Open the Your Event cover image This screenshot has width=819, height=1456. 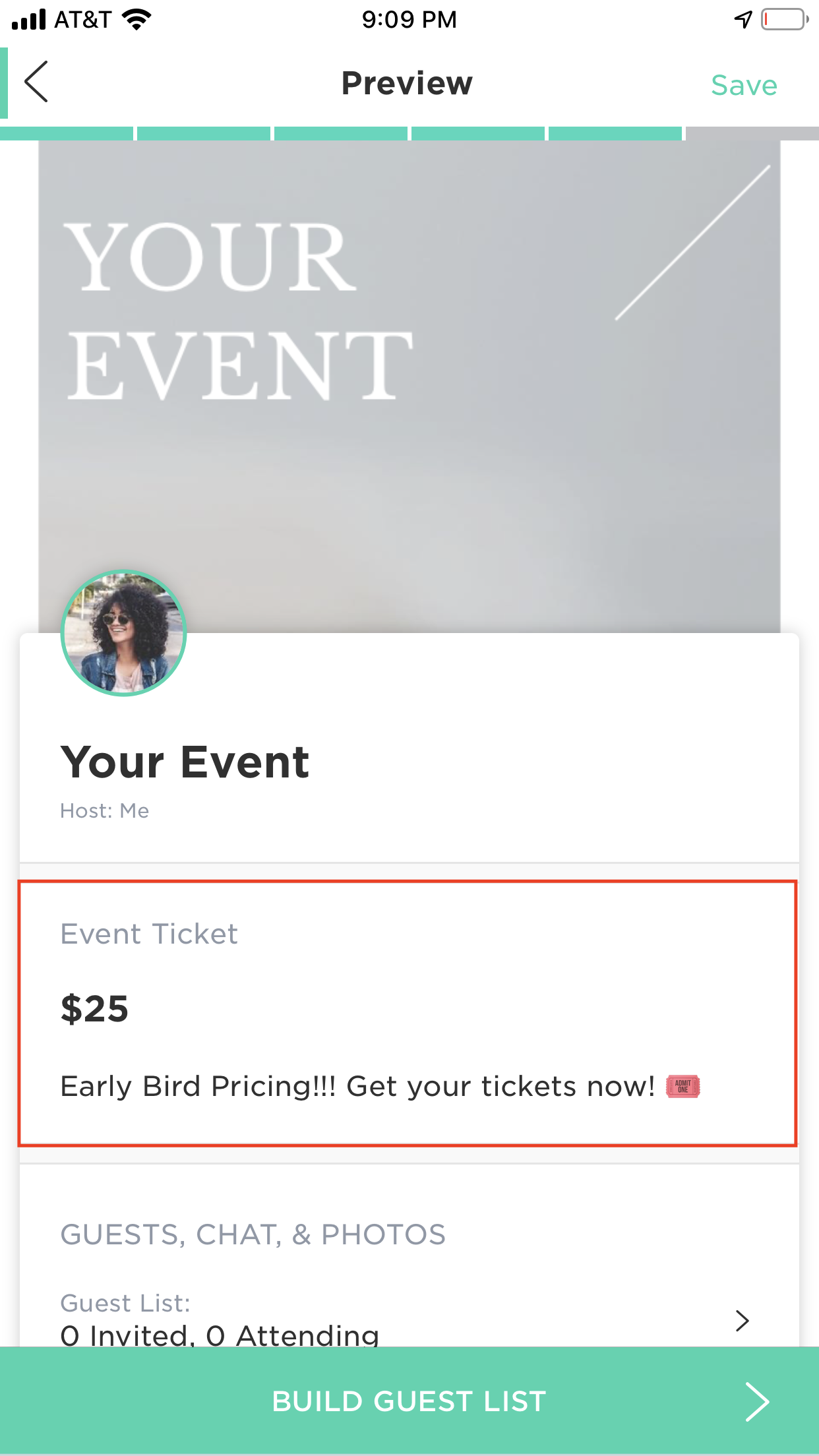point(409,386)
